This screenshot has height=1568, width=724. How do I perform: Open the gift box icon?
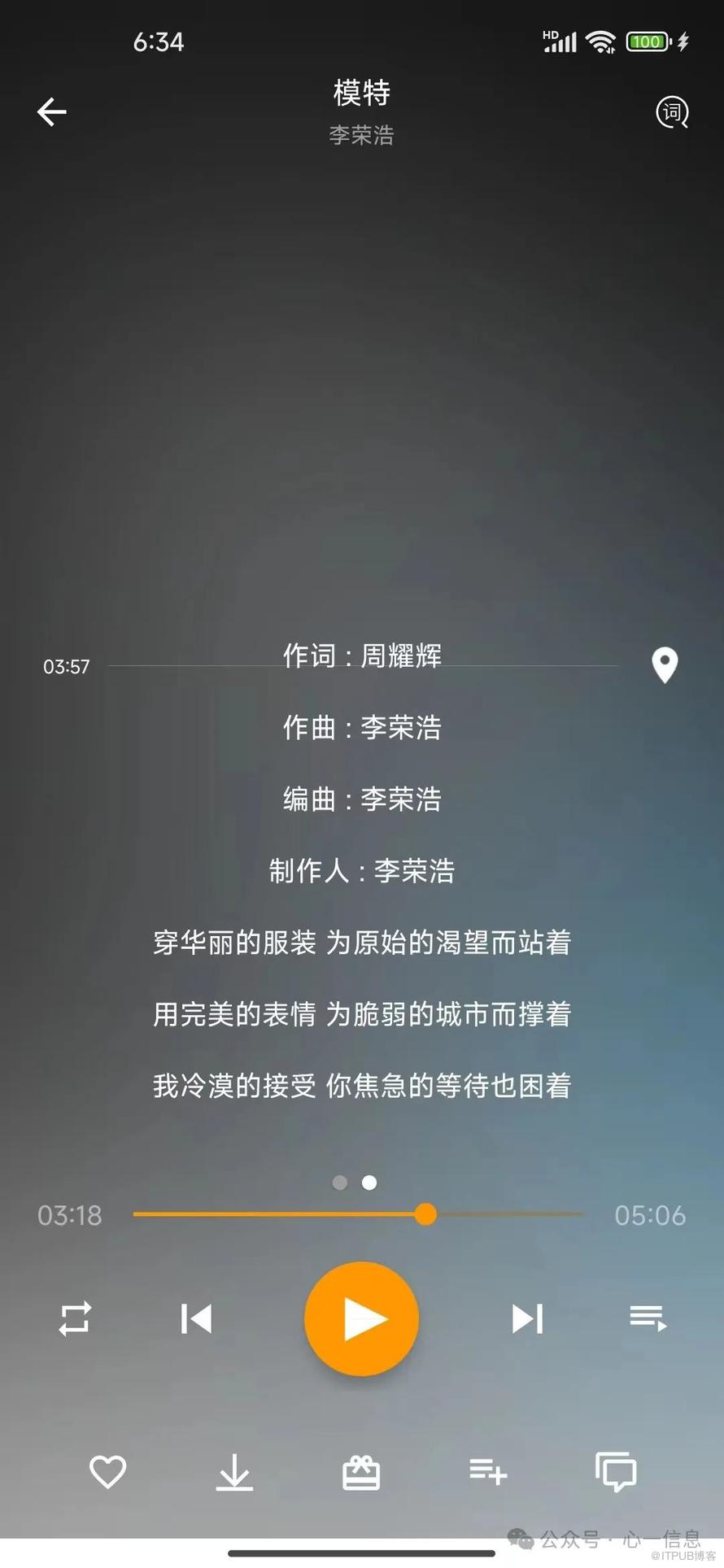(361, 1471)
